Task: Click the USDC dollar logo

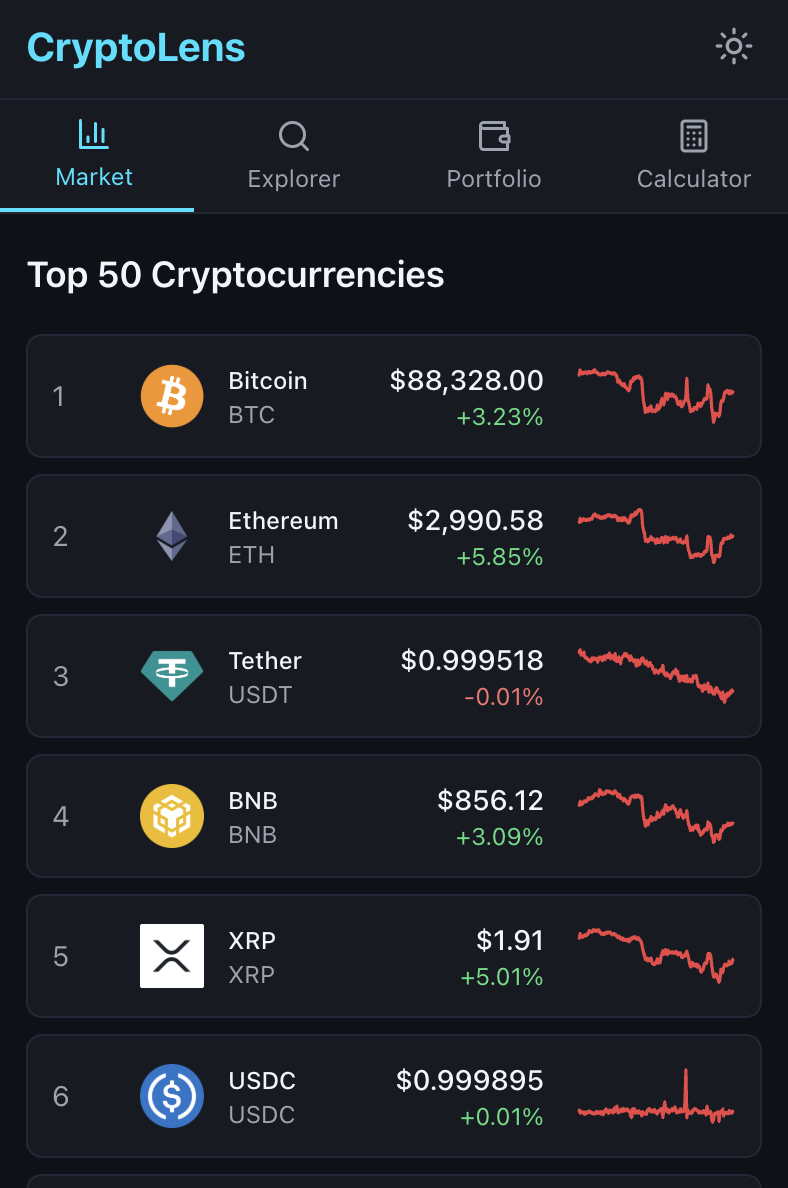Action: [x=171, y=1096]
